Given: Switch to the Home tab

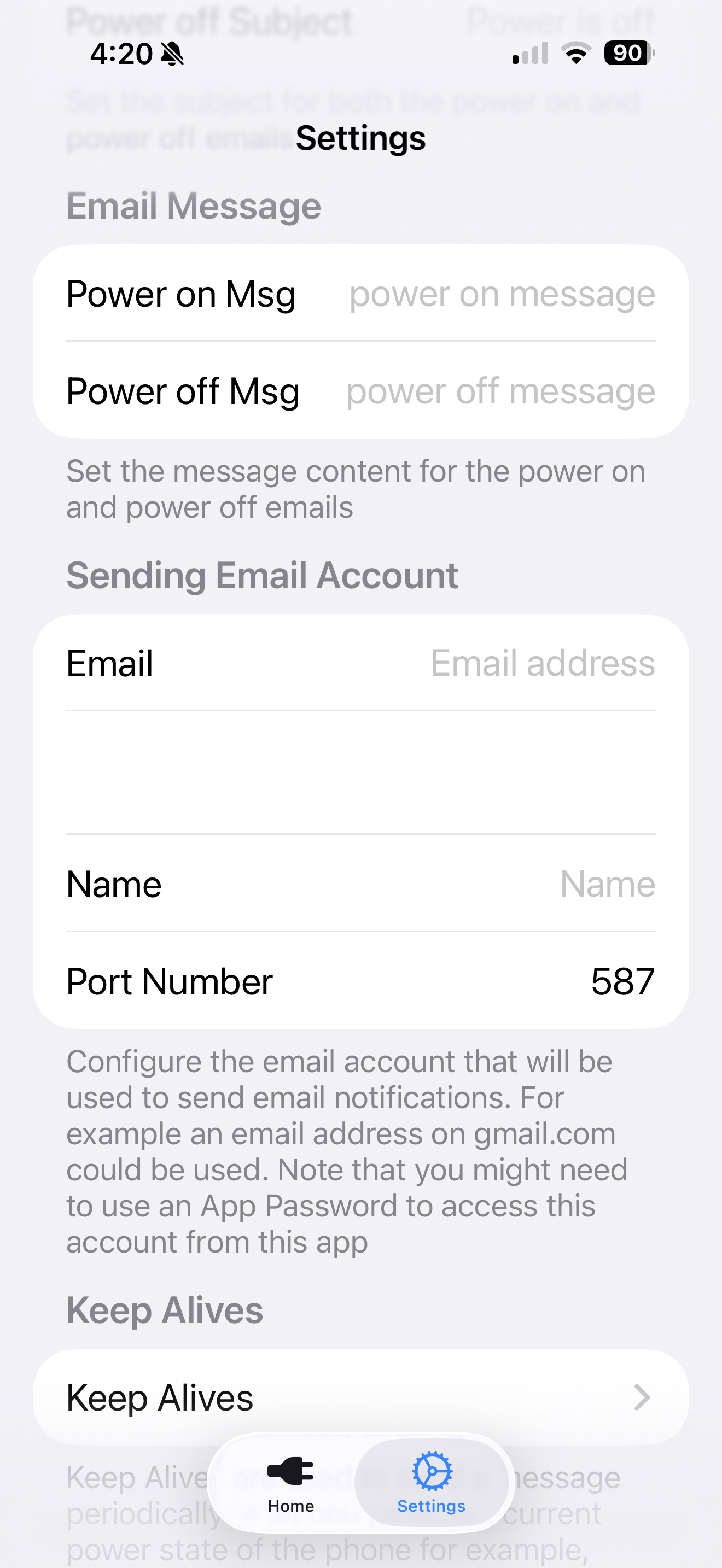Looking at the screenshot, I should tap(290, 1483).
